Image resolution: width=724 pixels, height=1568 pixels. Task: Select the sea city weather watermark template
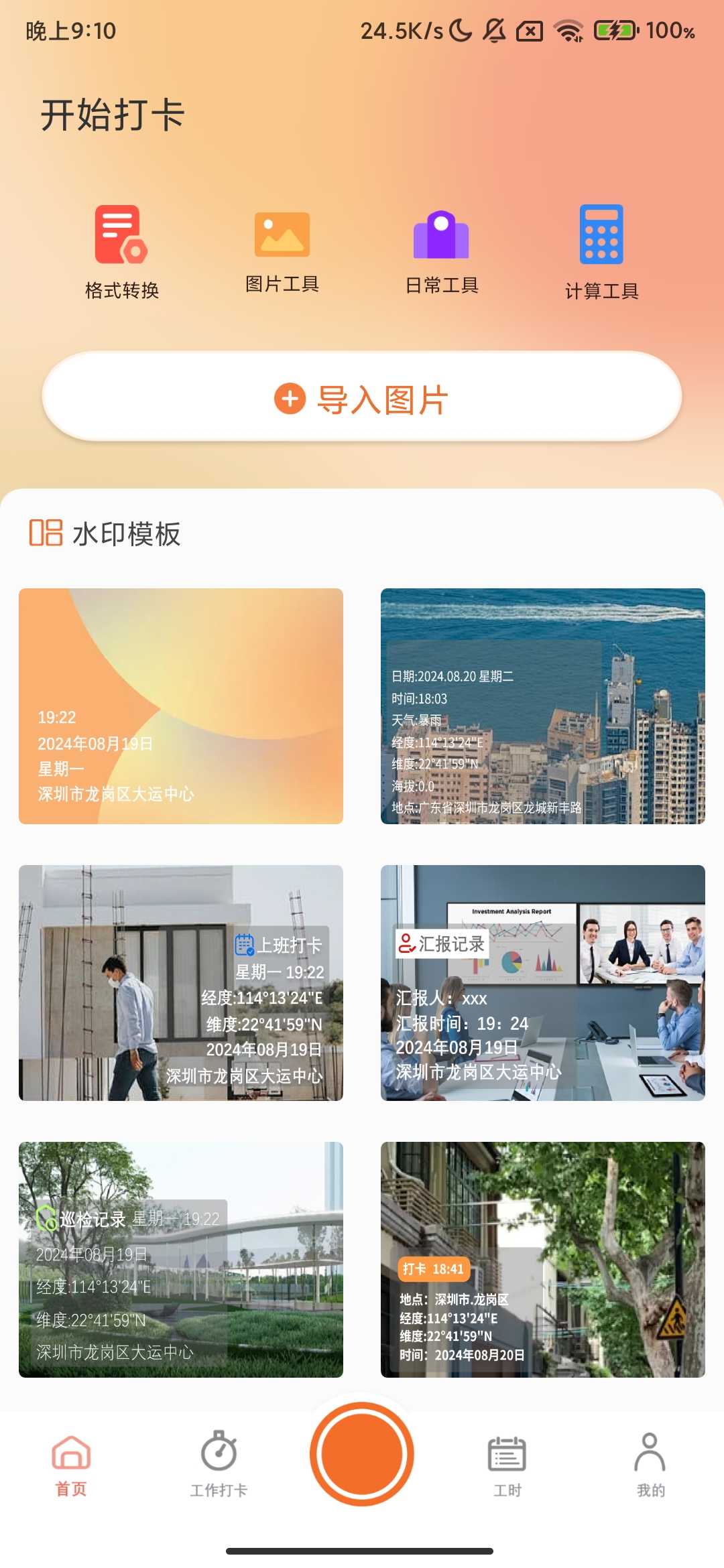(x=543, y=706)
